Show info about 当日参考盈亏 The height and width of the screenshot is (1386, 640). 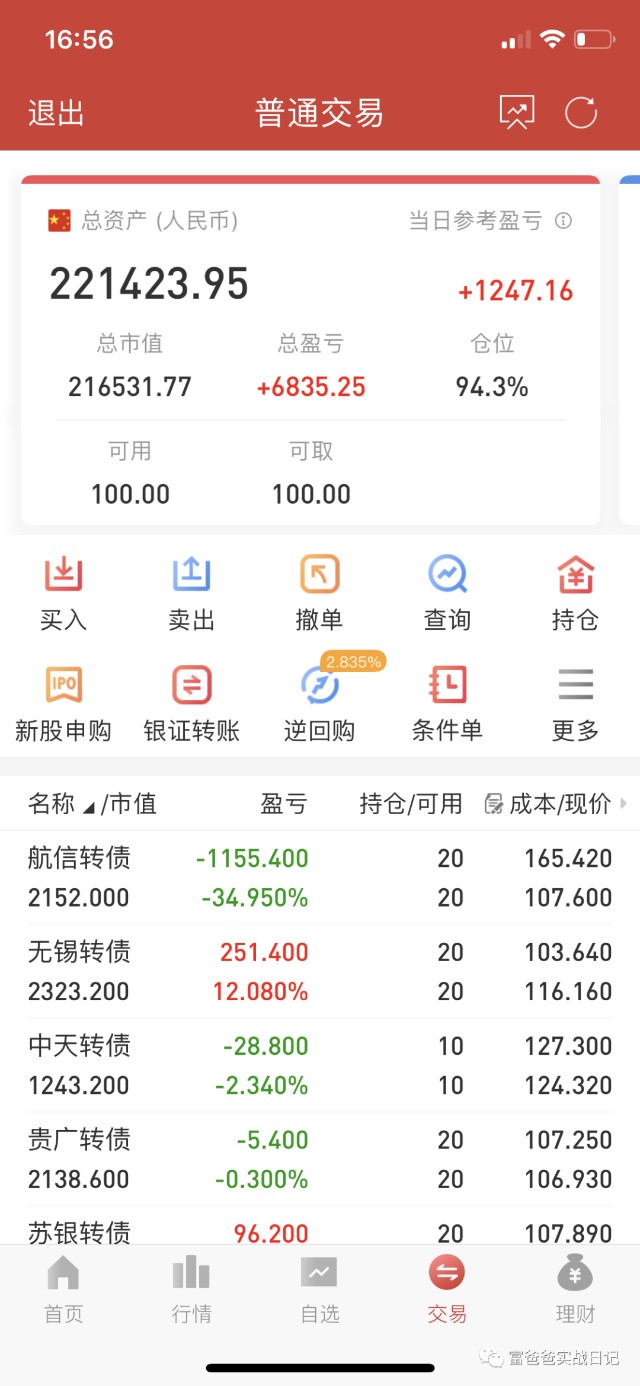point(564,221)
